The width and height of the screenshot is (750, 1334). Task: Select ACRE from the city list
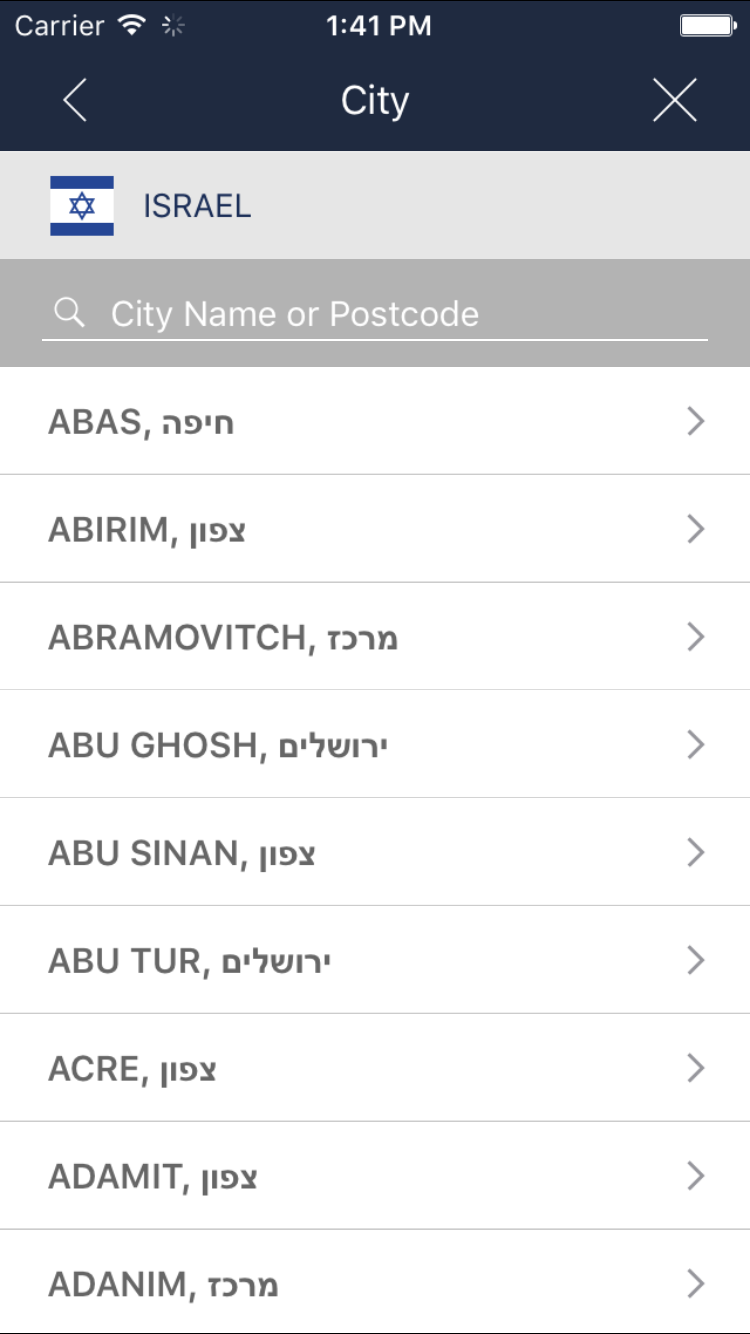pos(375,1069)
